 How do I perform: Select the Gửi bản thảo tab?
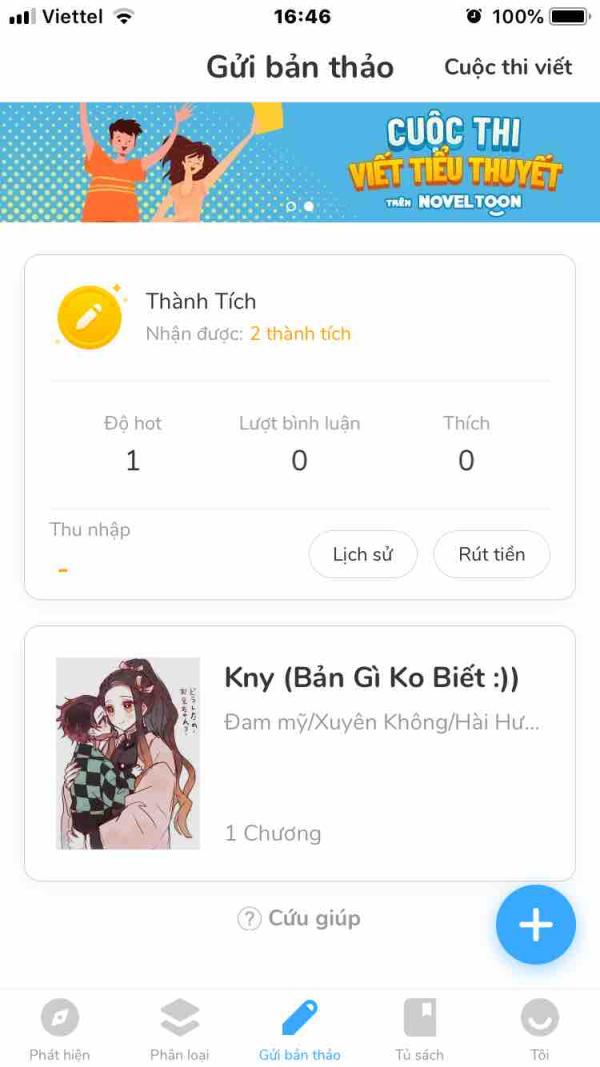pyautogui.click(x=299, y=1030)
